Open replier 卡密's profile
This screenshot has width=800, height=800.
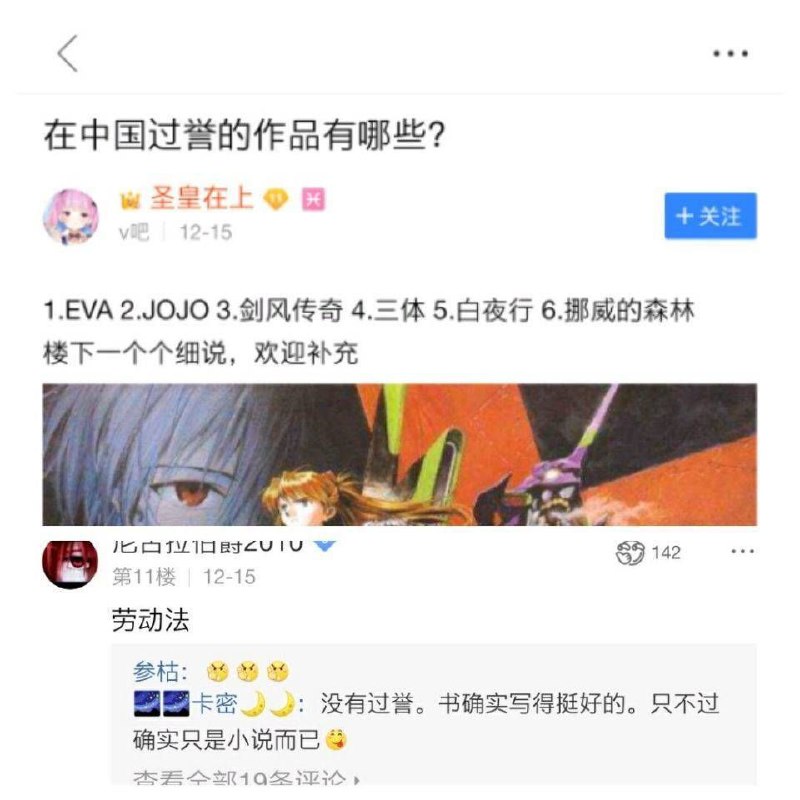(x=213, y=704)
